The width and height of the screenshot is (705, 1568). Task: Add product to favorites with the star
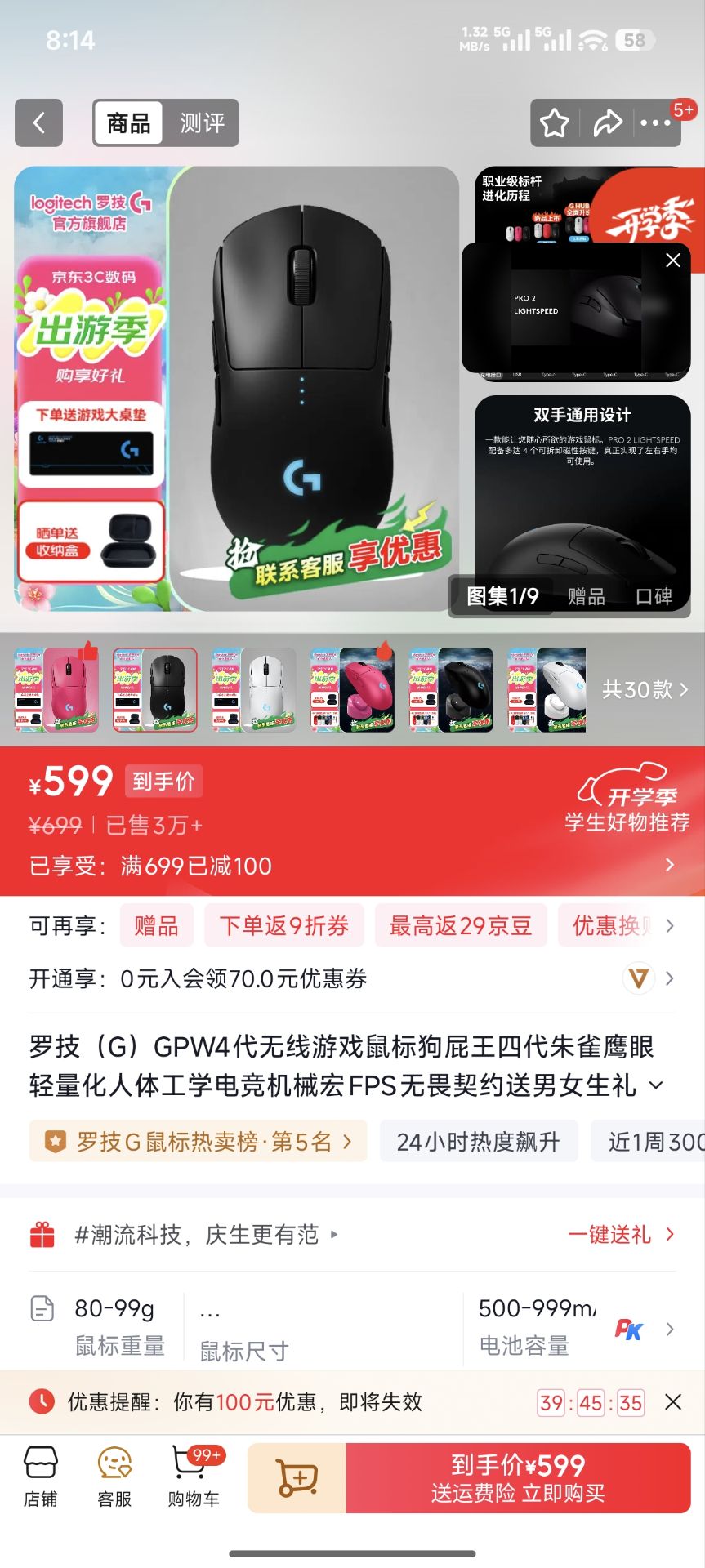point(555,123)
